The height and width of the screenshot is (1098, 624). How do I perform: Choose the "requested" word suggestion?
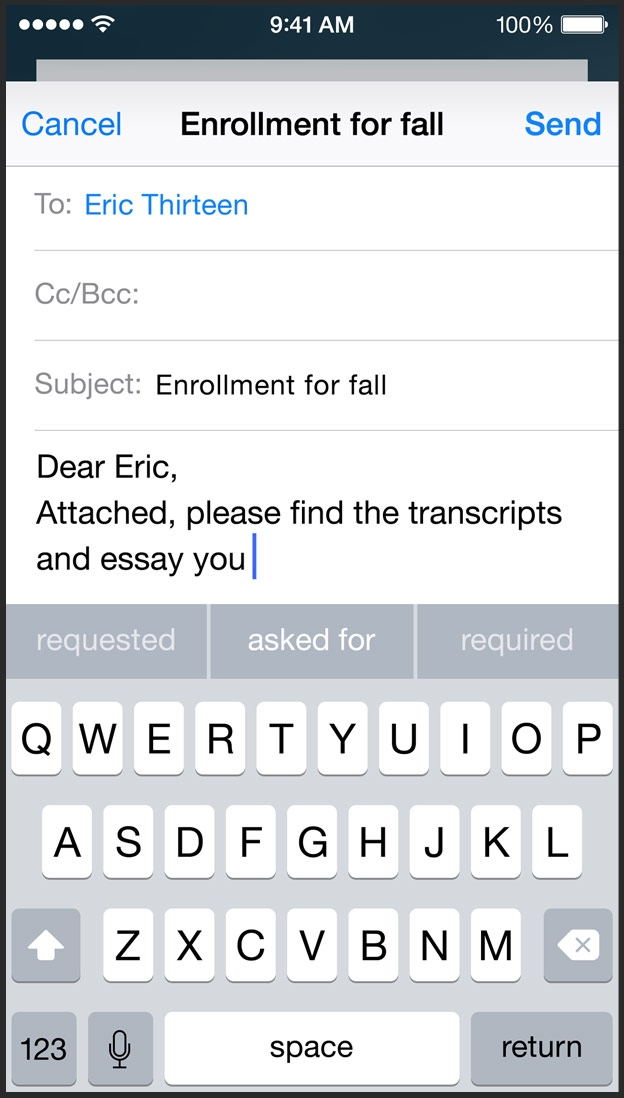click(x=106, y=640)
